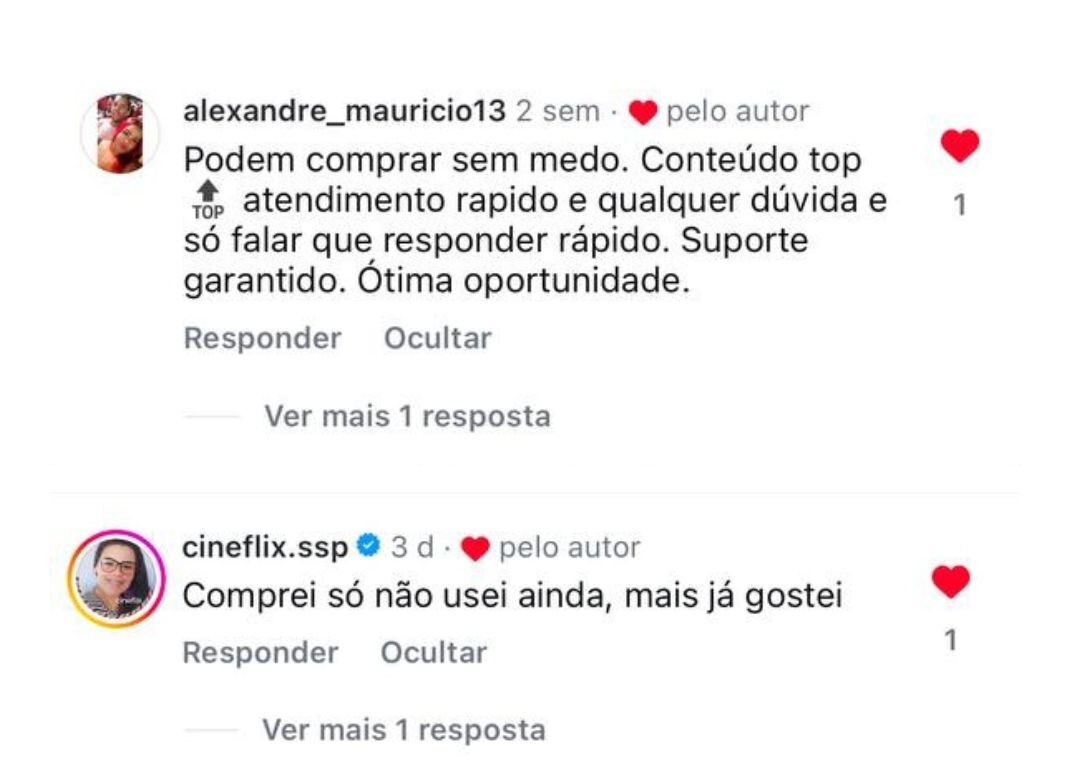Image resolution: width=1080 pixels, height=778 pixels.
Task: Expand the reply under alexandre_mauricio13's comment
Action: (407, 415)
